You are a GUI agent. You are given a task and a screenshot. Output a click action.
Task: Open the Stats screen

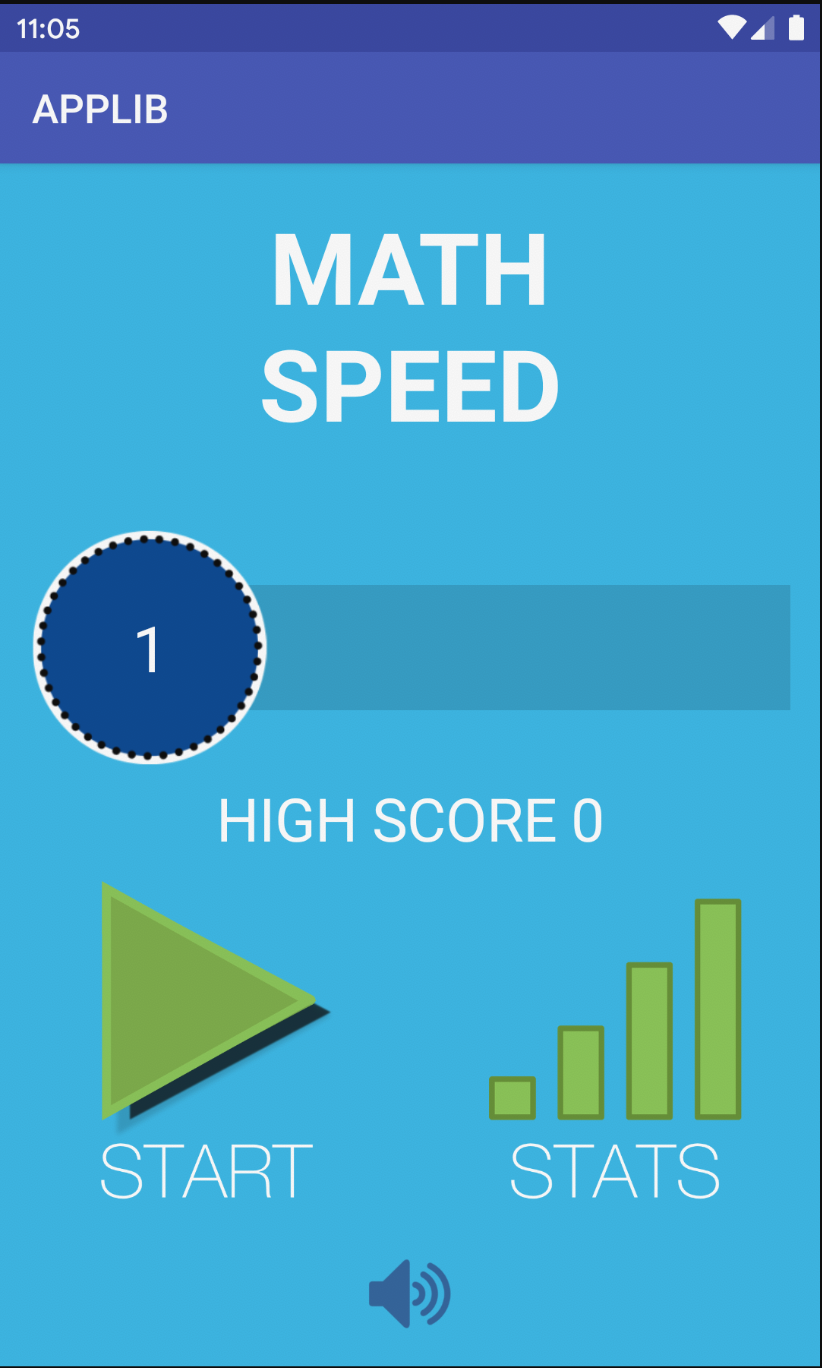tap(615, 1012)
